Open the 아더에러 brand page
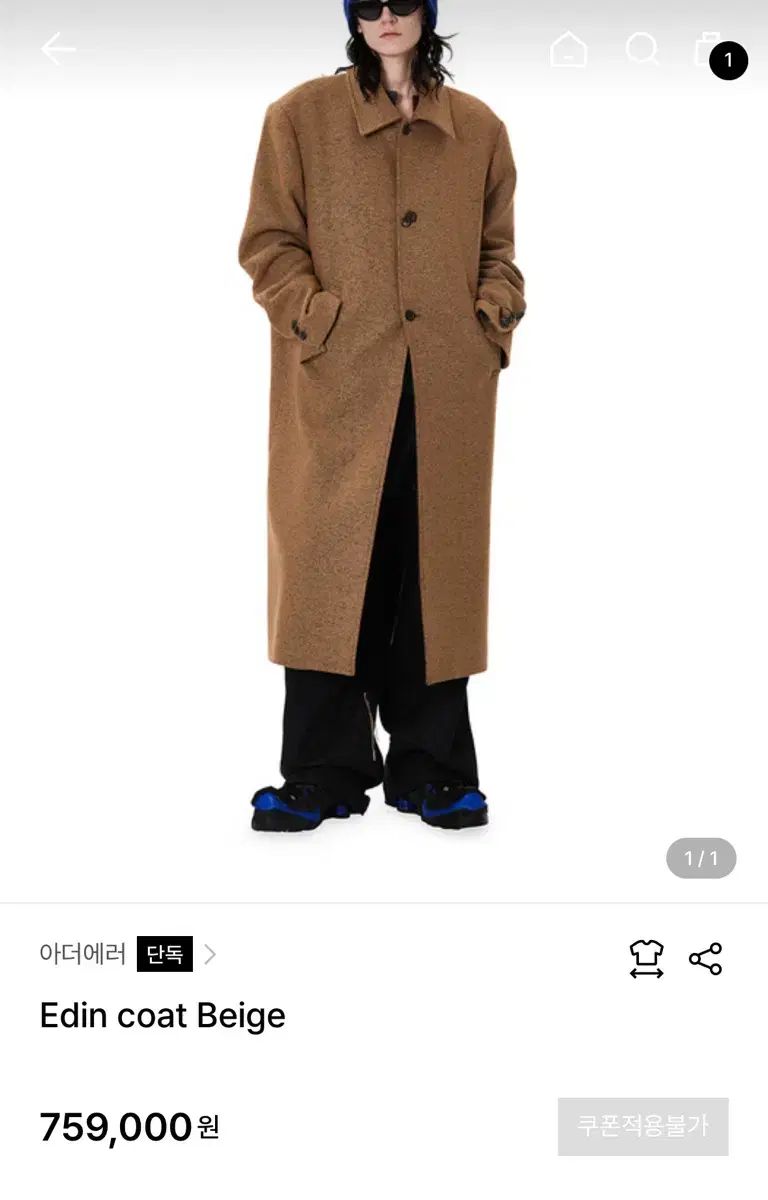Viewport: 768px width, 1200px height. click(85, 955)
